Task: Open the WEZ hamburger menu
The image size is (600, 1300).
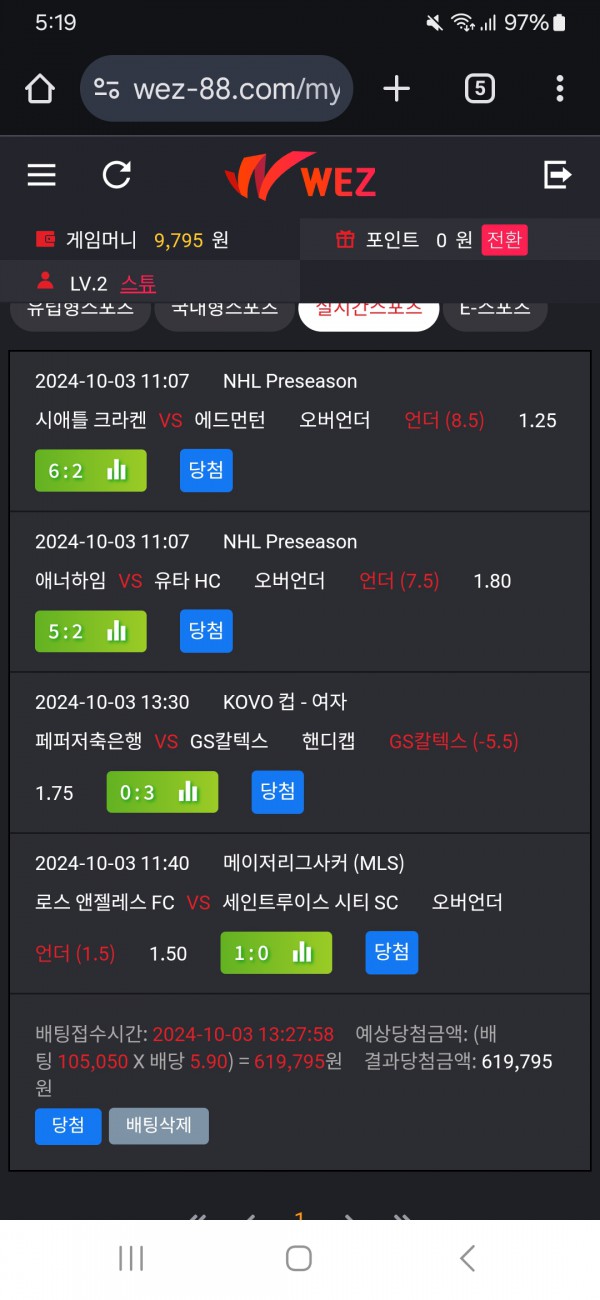Action: (x=41, y=176)
